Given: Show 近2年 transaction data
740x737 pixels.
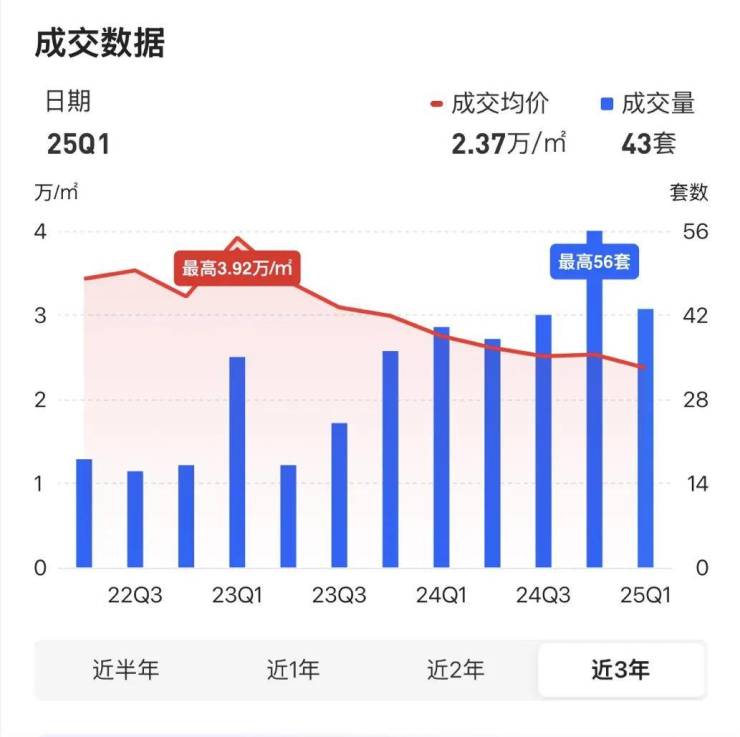Looking at the screenshot, I should (x=455, y=669).
